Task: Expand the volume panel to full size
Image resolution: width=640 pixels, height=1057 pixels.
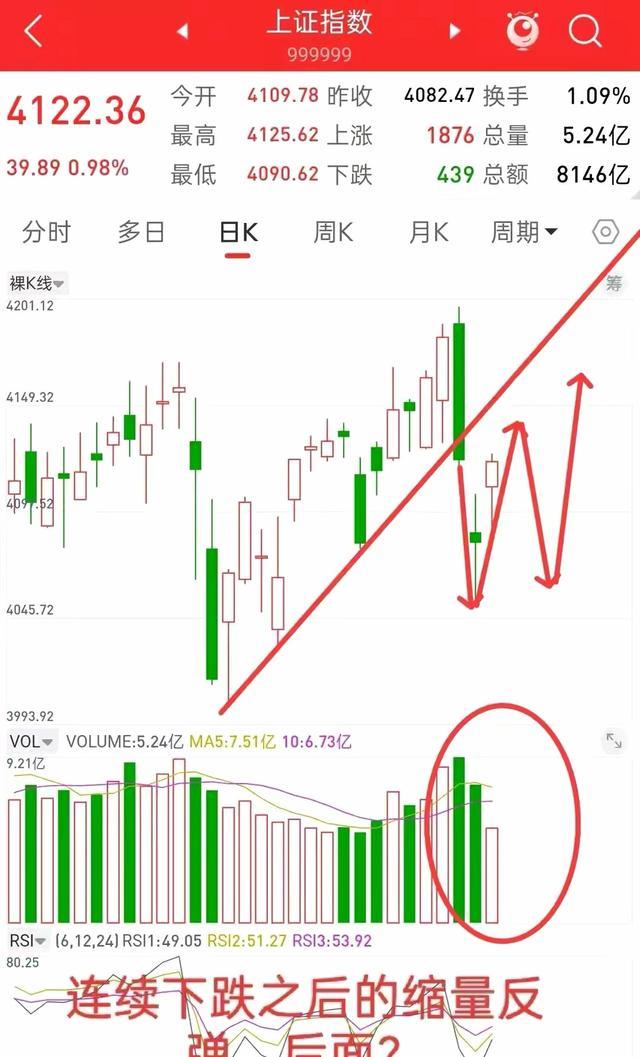Action: pyautogui.click(x=613, y=741)
